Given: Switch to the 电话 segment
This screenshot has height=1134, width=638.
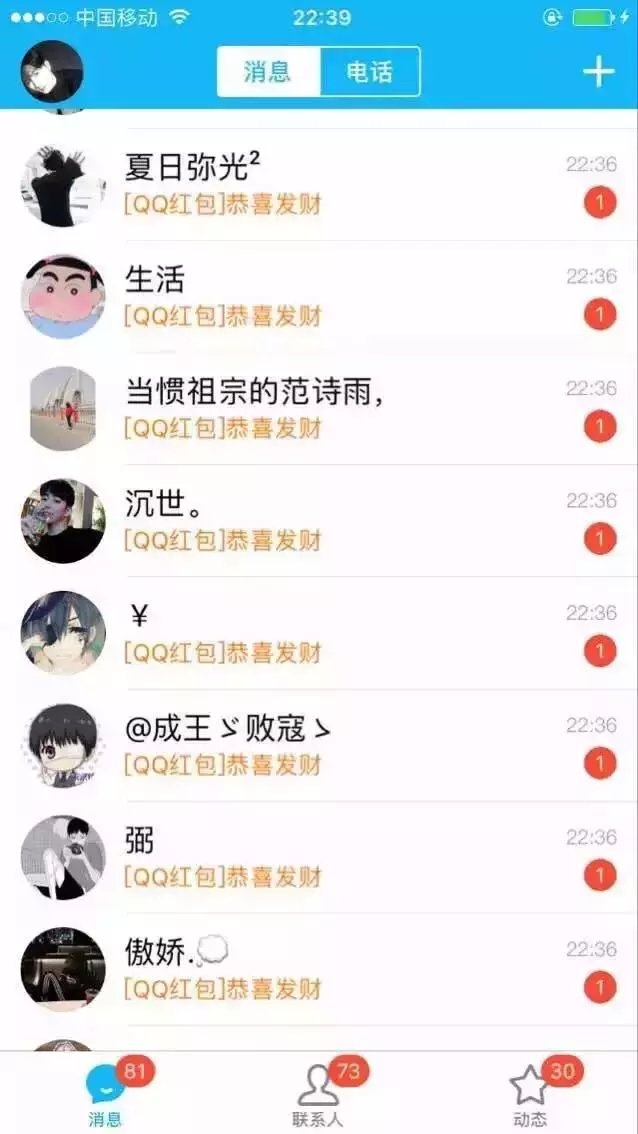Looking at the screenshot, I should coord(369,72).
